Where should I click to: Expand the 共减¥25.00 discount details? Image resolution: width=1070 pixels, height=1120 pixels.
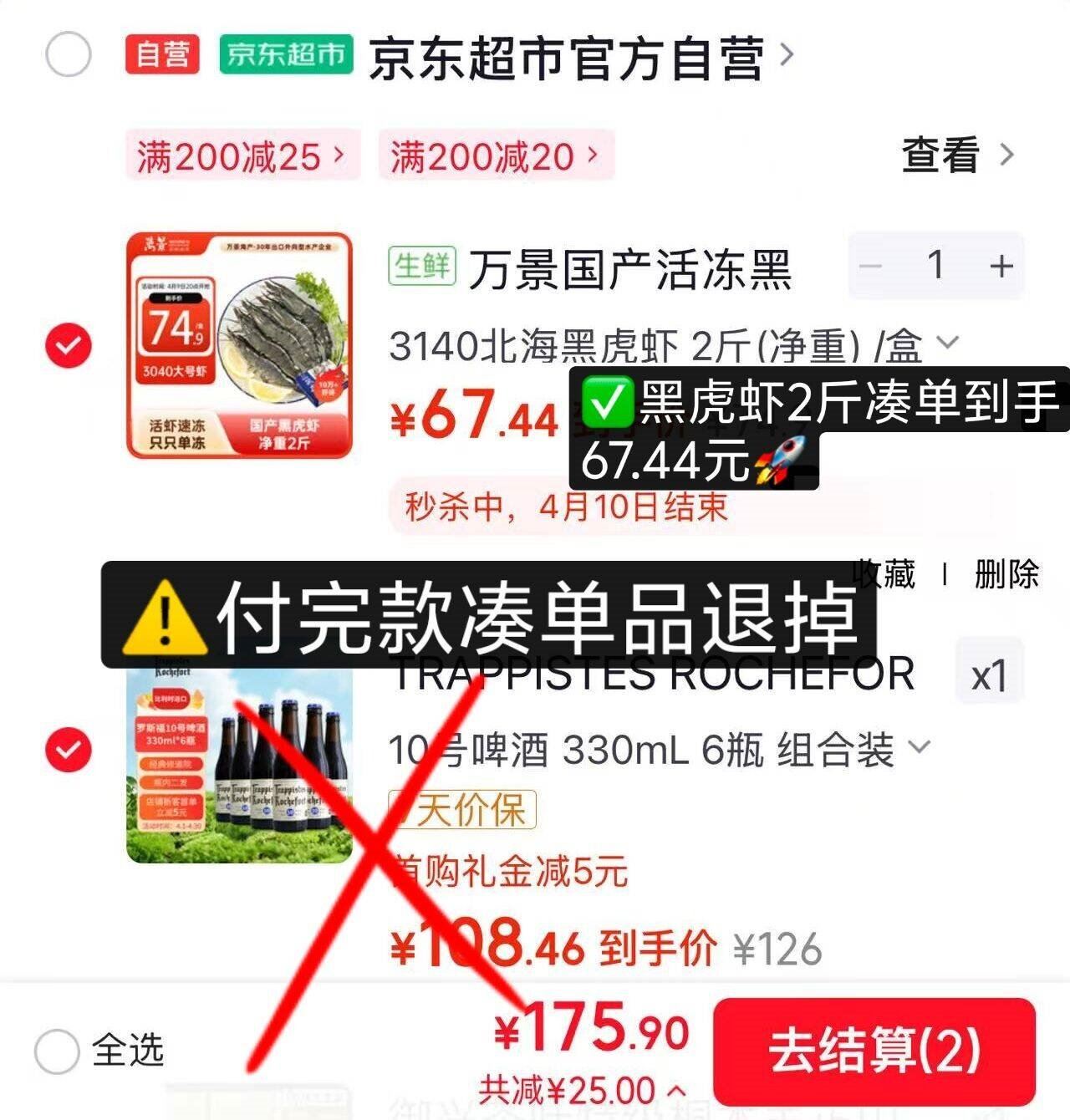pyautogui.click(x=583, y=1091)
